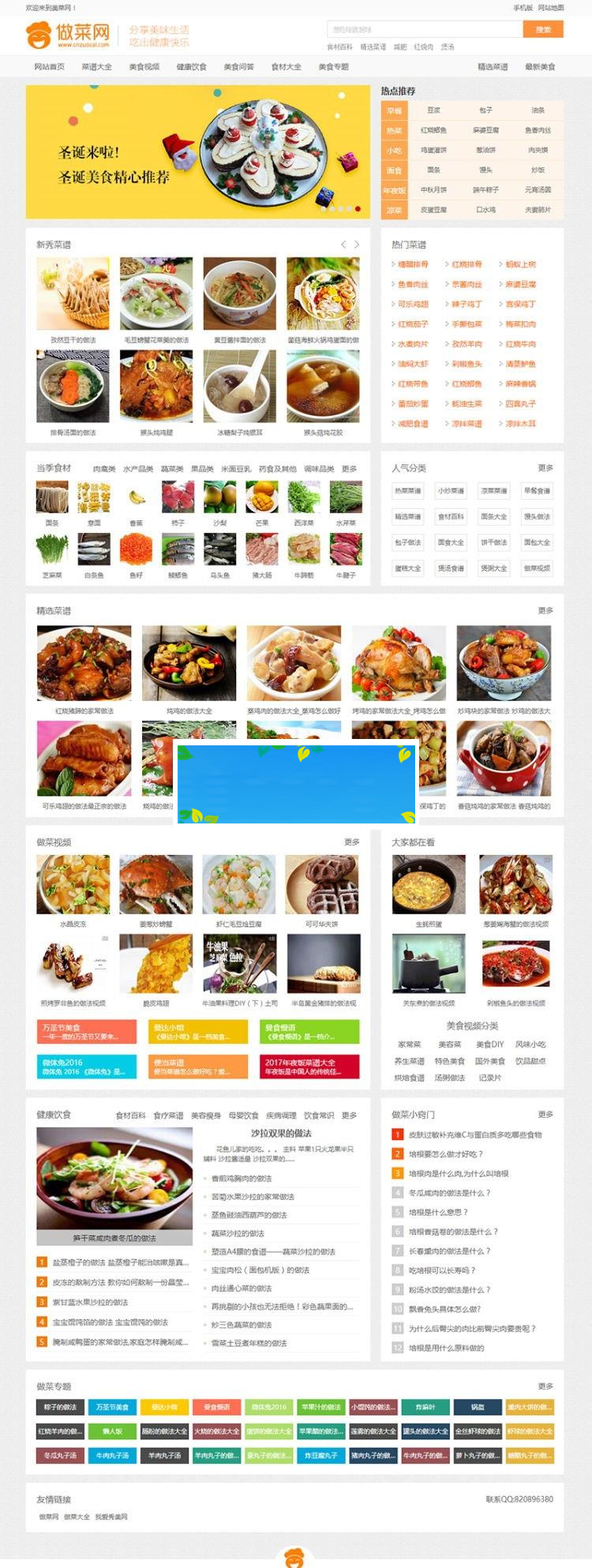
Task: Open the 手机版 link at the top
Action: tap(523, 8)
